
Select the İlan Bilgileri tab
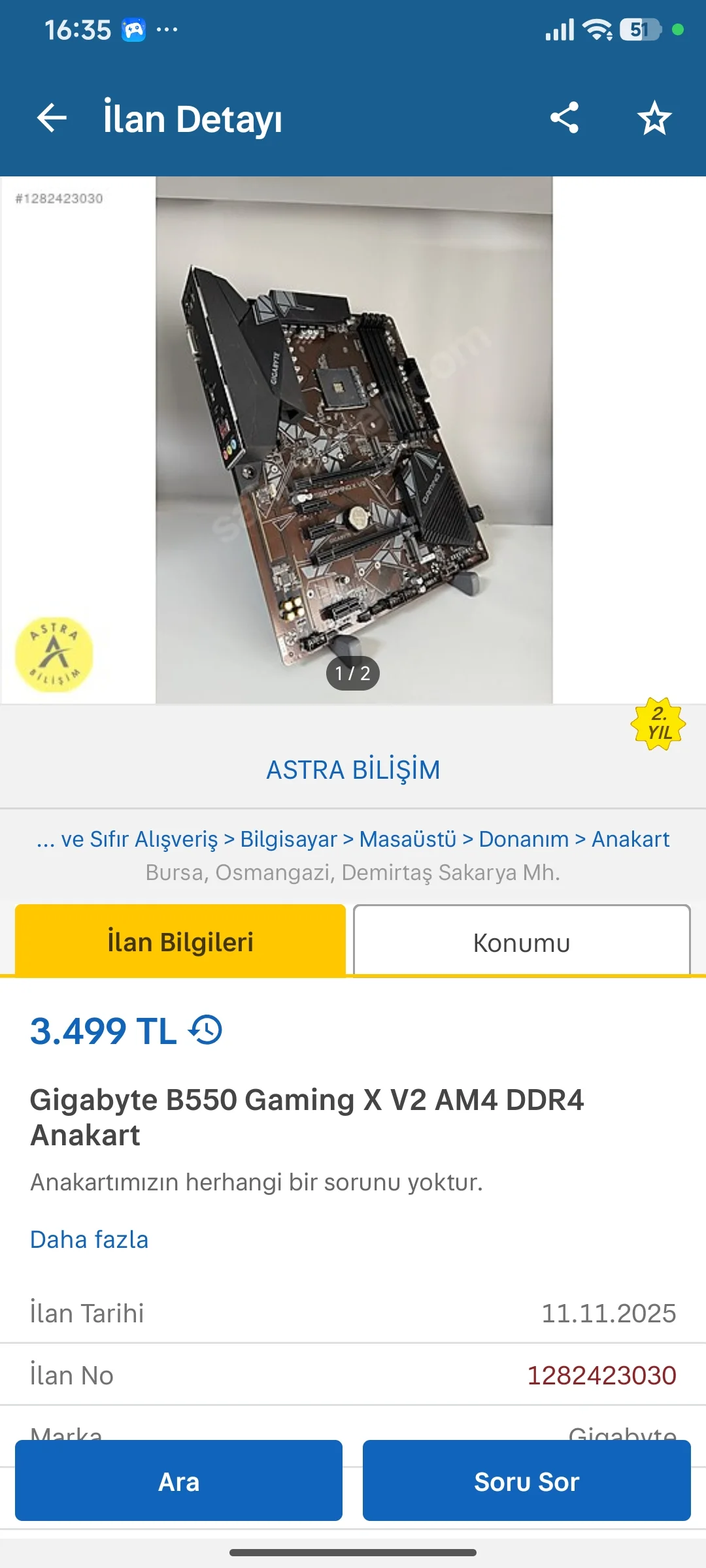coord(180,942)
